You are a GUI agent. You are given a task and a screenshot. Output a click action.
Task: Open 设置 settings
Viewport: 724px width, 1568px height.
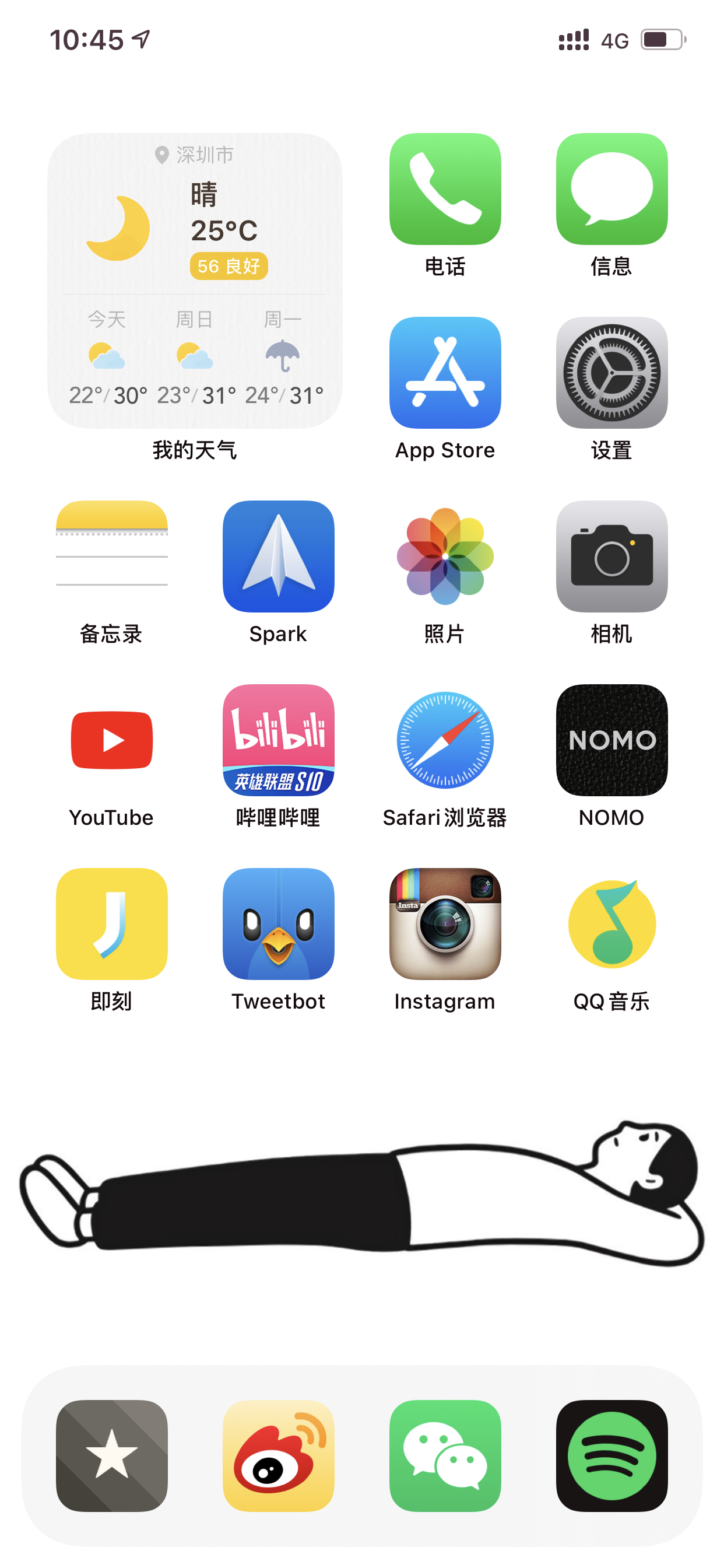coord(611,373)
